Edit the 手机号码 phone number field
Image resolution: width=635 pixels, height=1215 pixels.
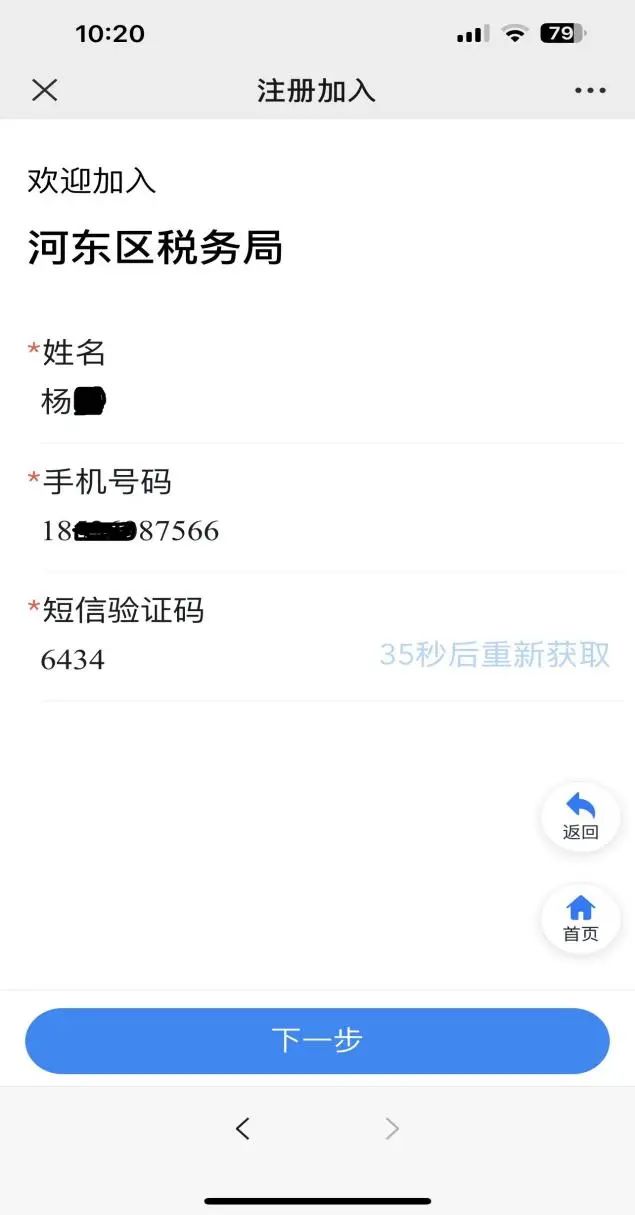click(x=330, y=531)
